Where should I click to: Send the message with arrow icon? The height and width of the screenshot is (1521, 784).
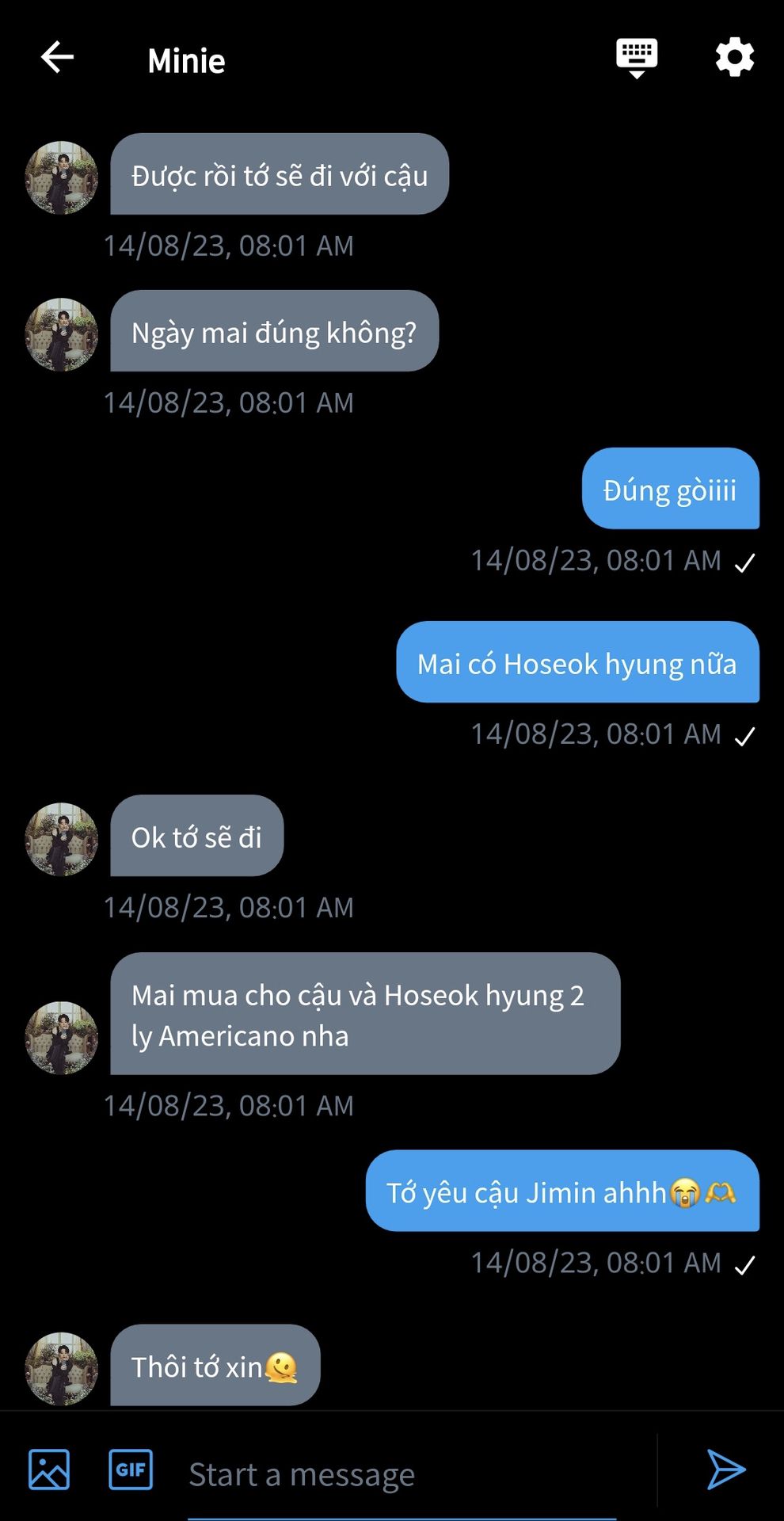click(x=725, y=1470)
